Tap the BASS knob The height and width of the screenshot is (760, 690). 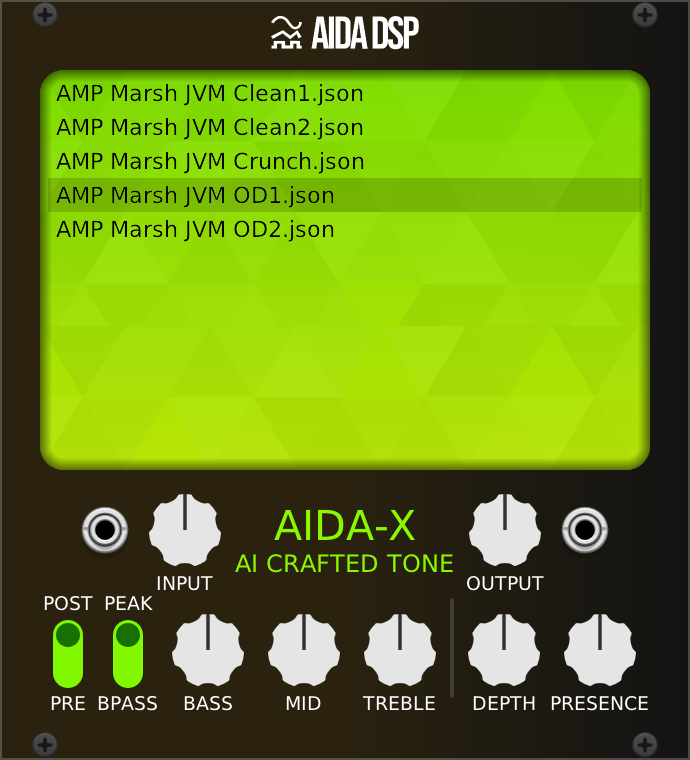208,652
